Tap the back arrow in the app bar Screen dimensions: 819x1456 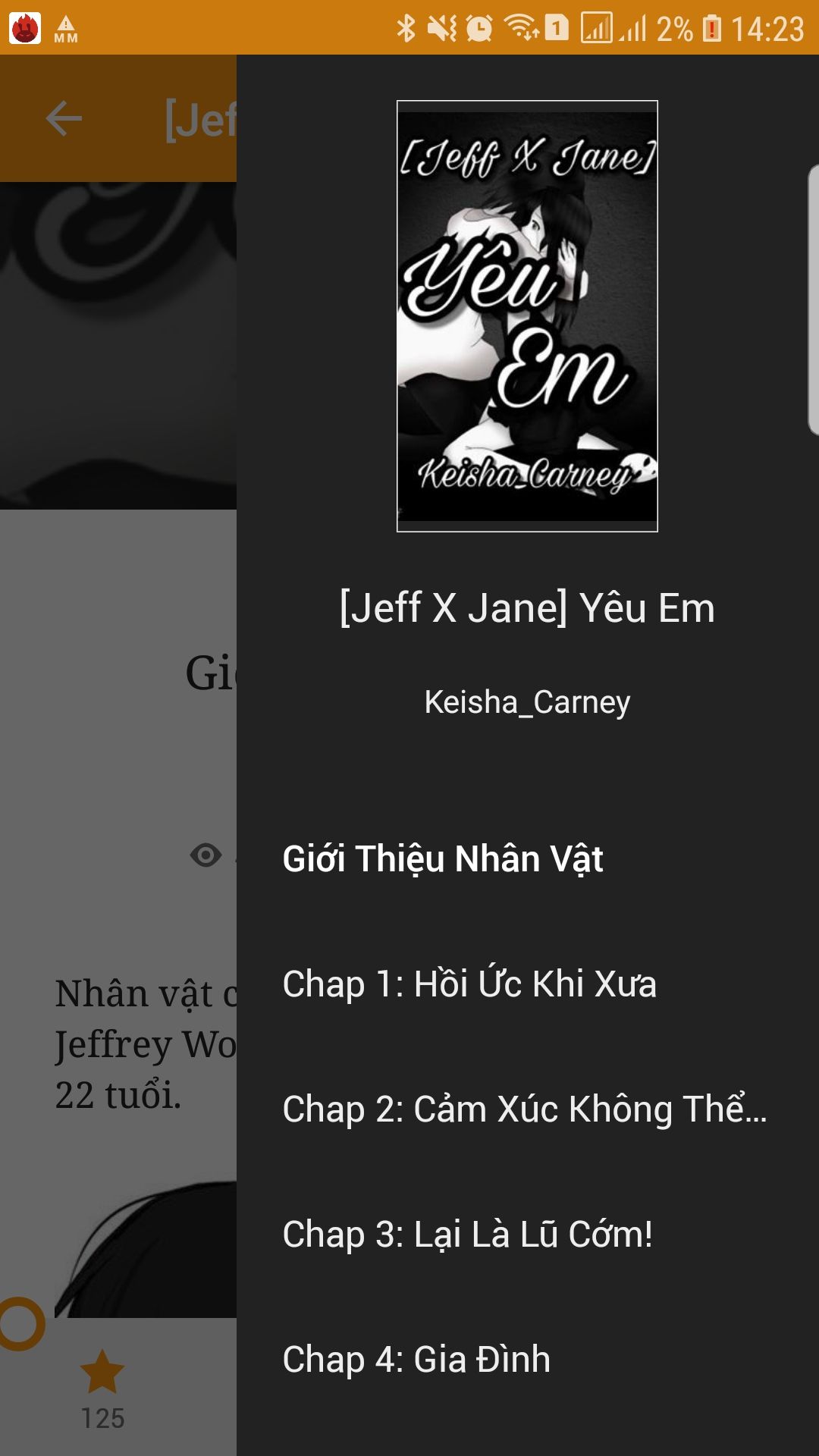point(64,119)
